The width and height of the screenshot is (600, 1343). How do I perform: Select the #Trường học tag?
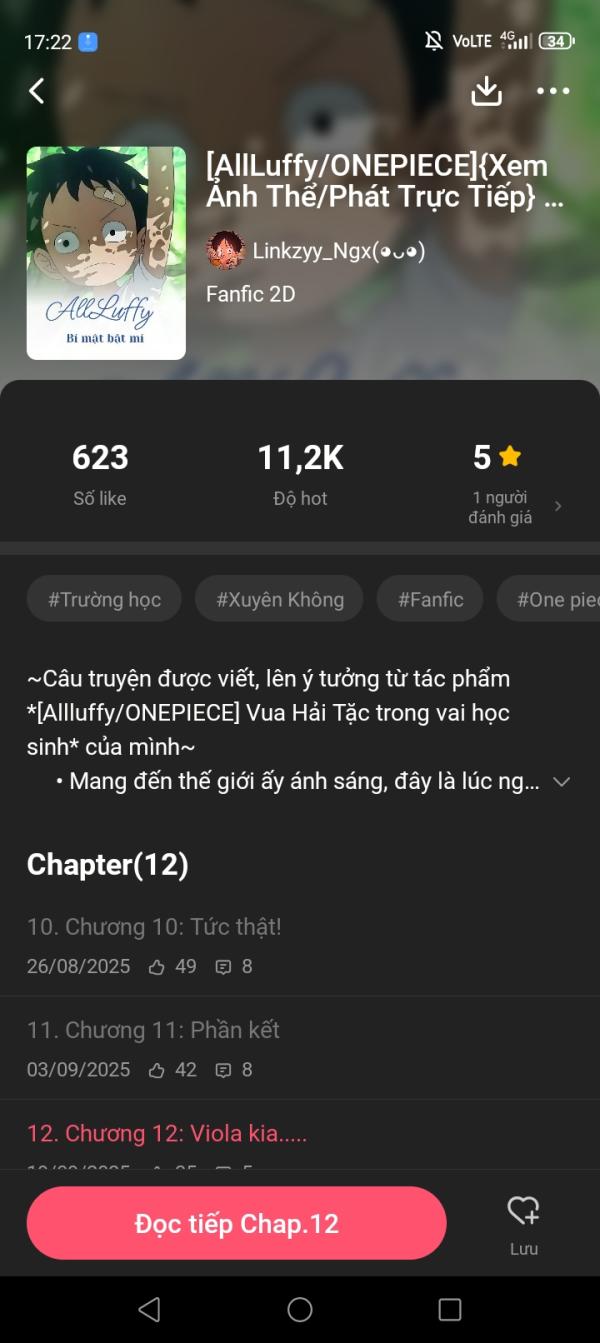pos(104,600)
